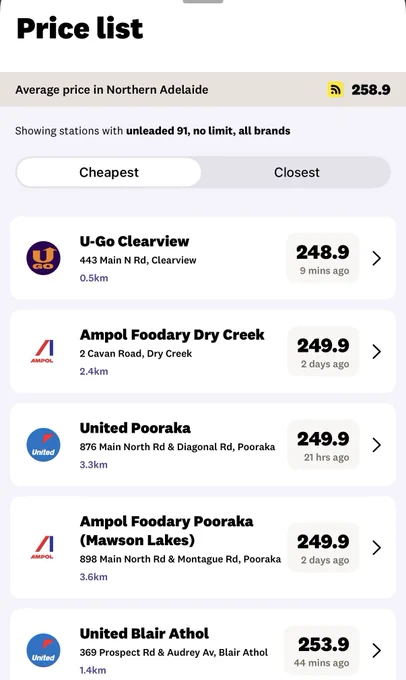Open U-Go Clearview station details
Screen dimensions: 406x680
(203, 258)
